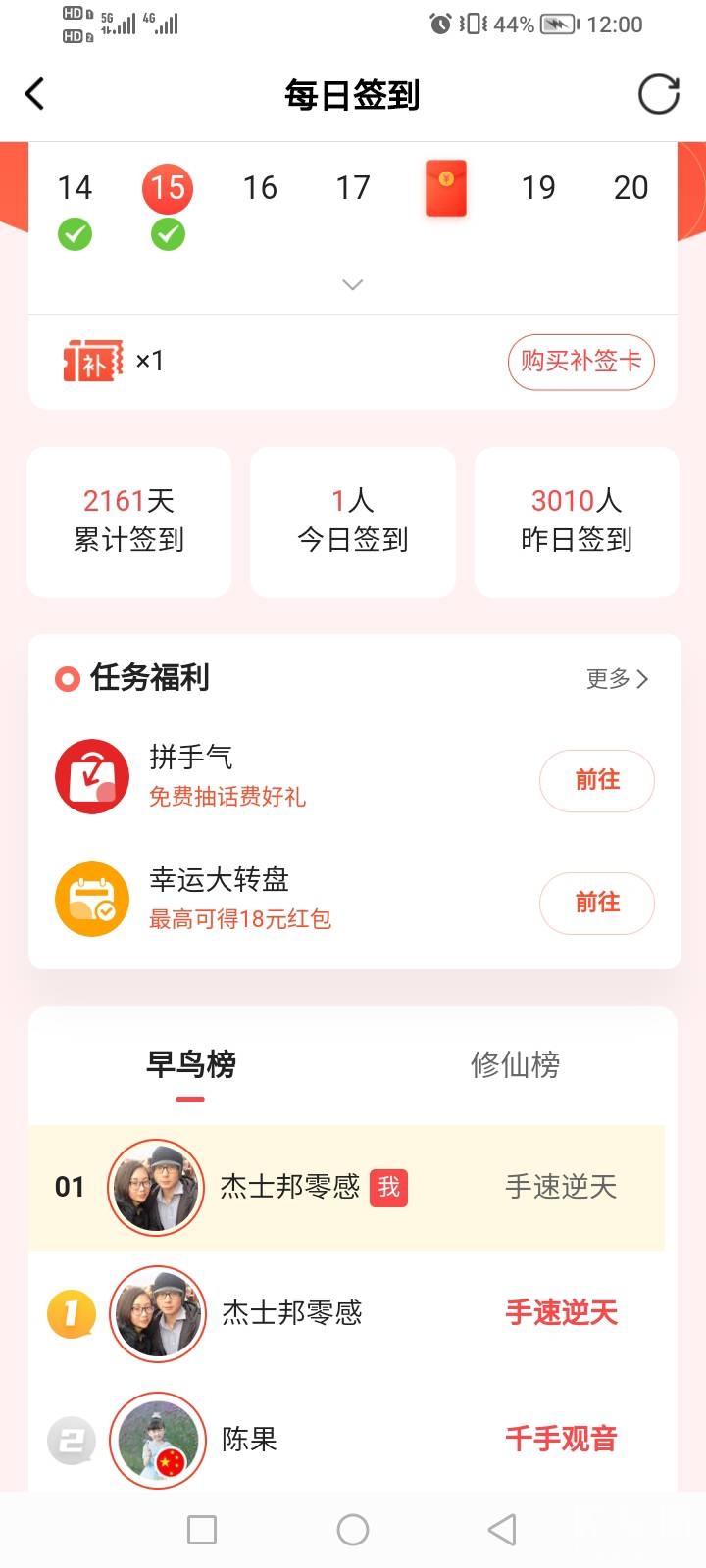Open the red envelope in the calendar
Image resolution: width=706 pixels, height=1568 pixels.
[x=445, y=188]
